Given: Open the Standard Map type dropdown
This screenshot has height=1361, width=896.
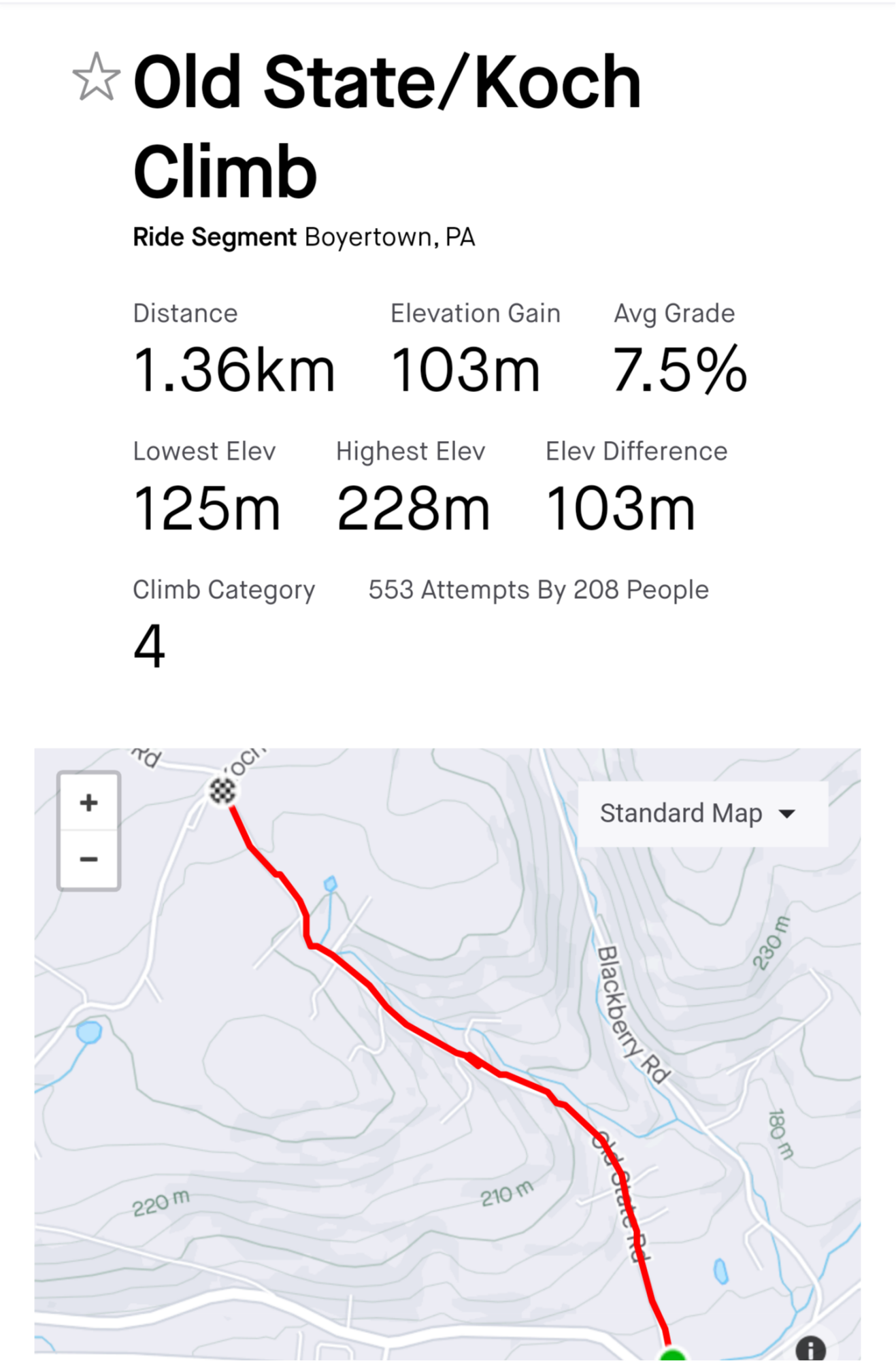Looking at the screenshot, I should click(701, 813).
